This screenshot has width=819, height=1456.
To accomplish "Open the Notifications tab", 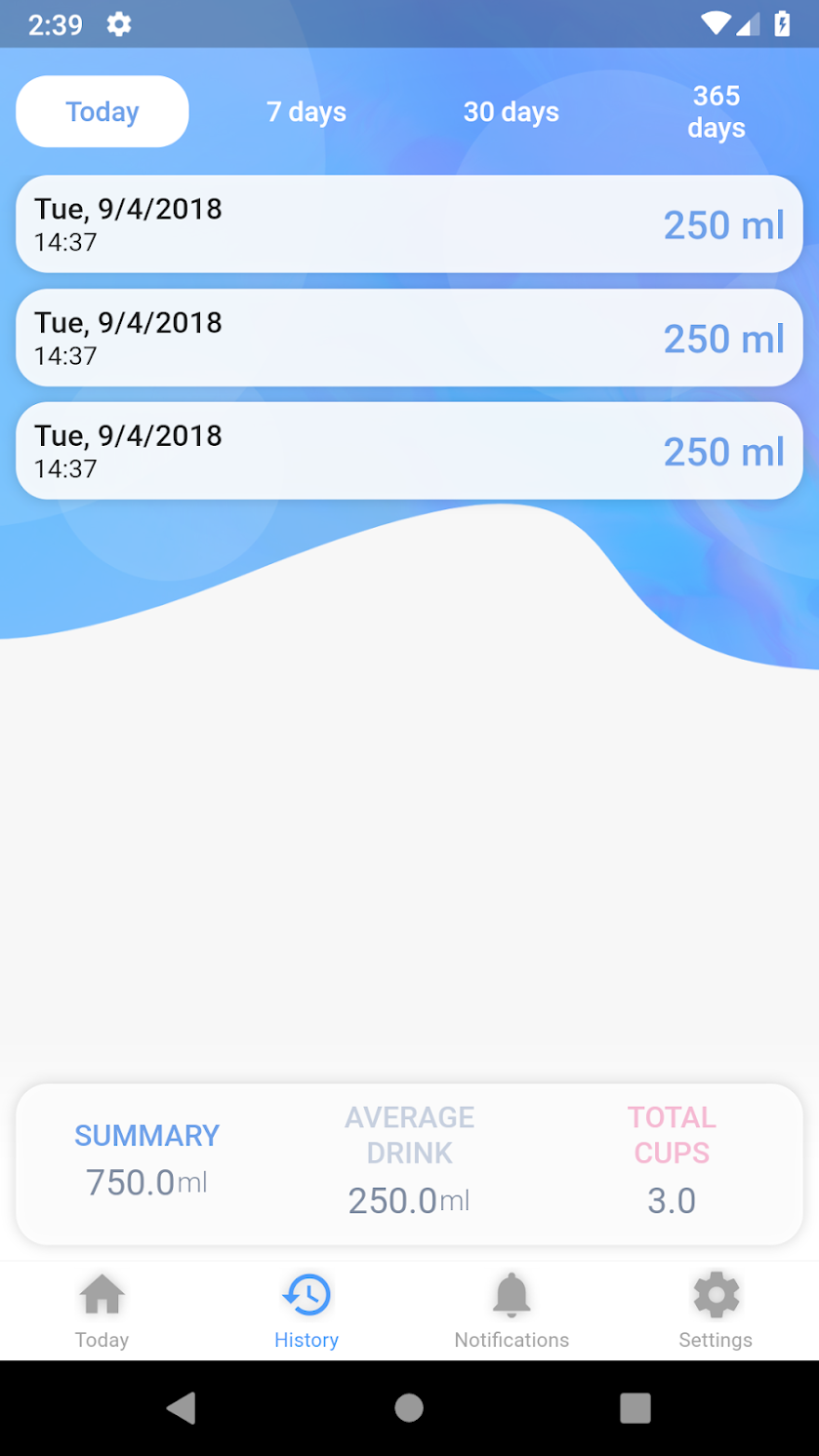I will click(x=512, y=1311).
